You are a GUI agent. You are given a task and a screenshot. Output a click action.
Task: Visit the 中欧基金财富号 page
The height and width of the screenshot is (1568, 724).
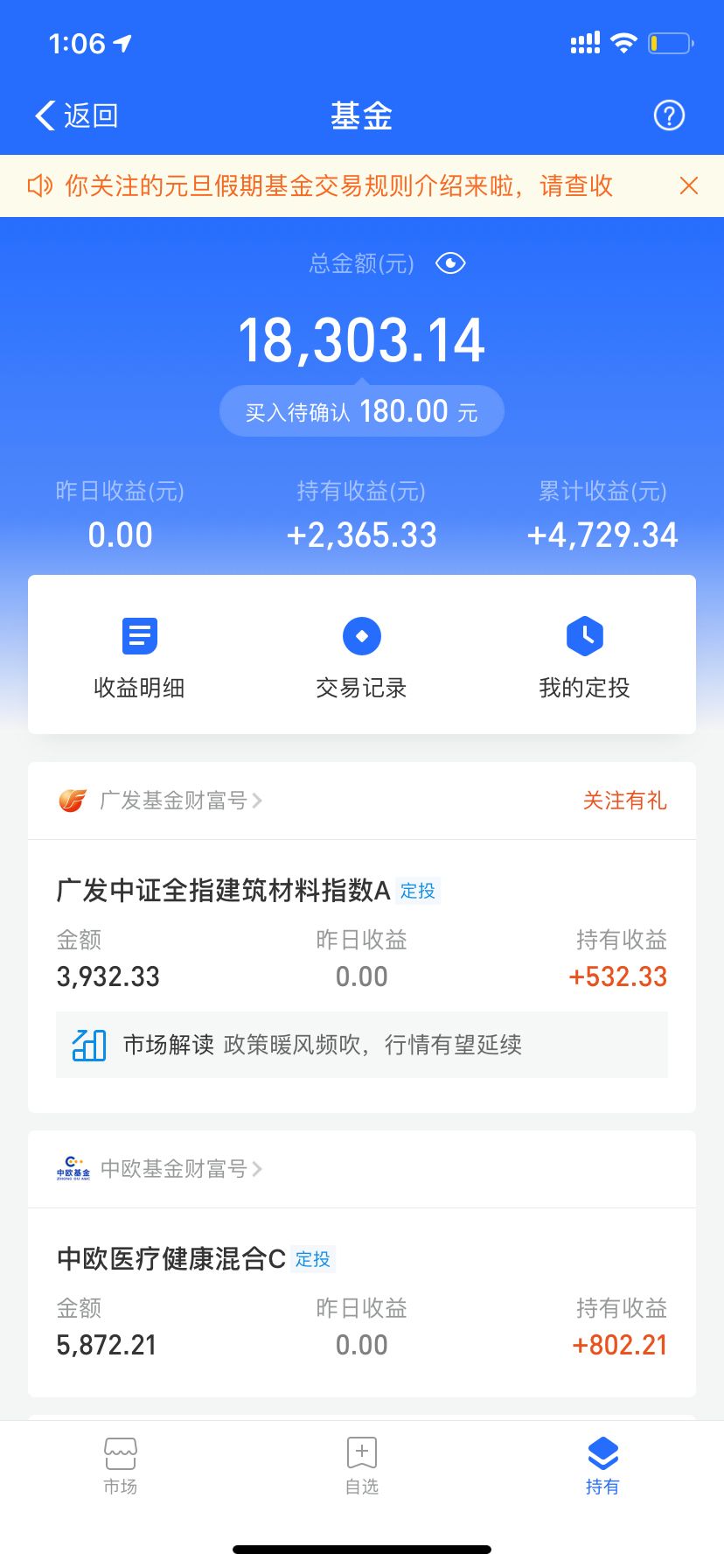pos(173,1169)
